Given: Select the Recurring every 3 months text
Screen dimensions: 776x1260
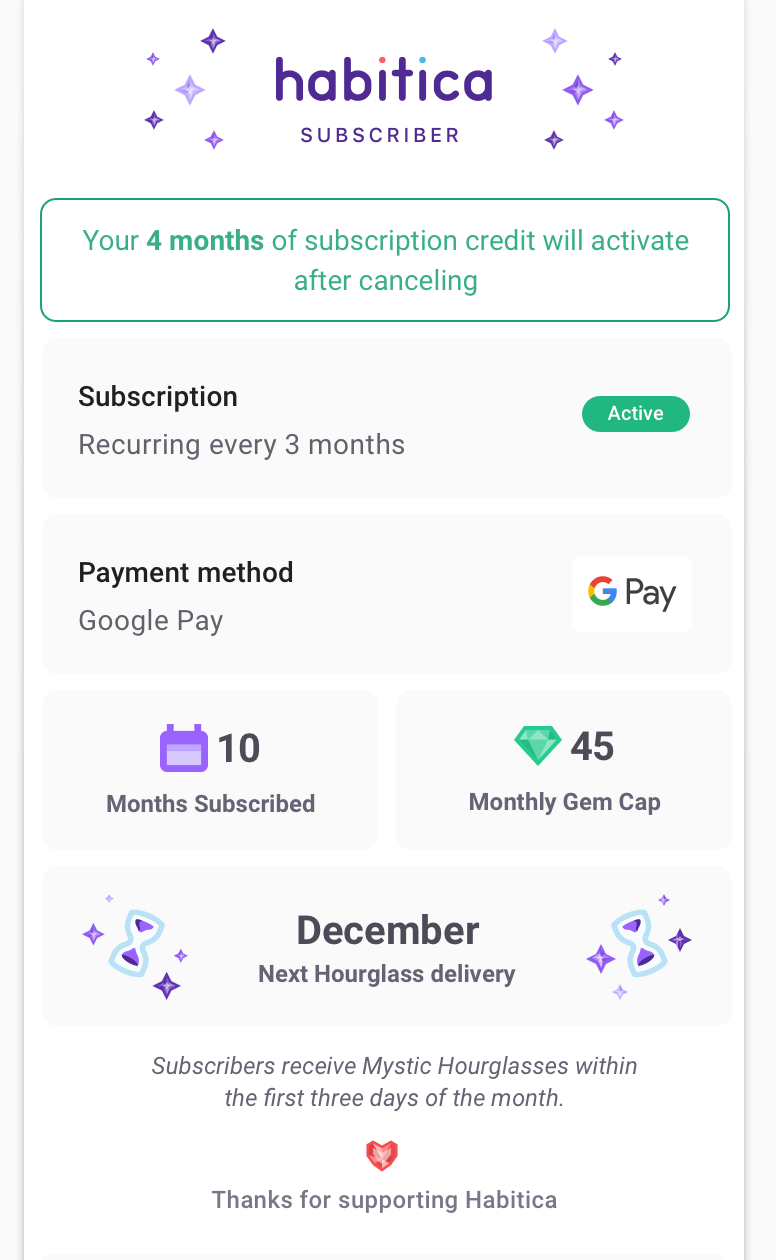Looking at the screenshot, I should point(241,444).
